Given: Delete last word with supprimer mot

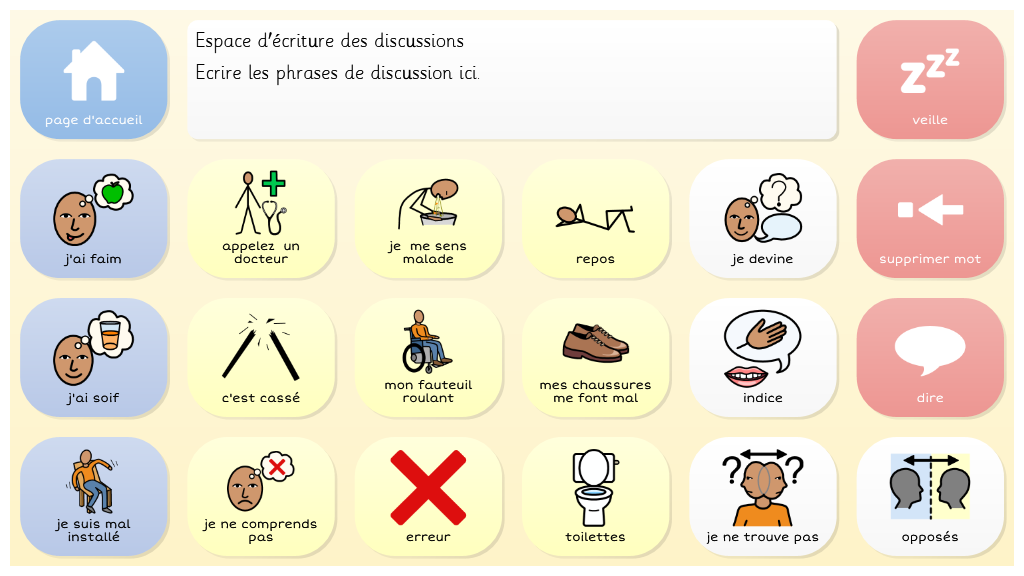Looking at the screenshot, I should [x=930, y=218].
